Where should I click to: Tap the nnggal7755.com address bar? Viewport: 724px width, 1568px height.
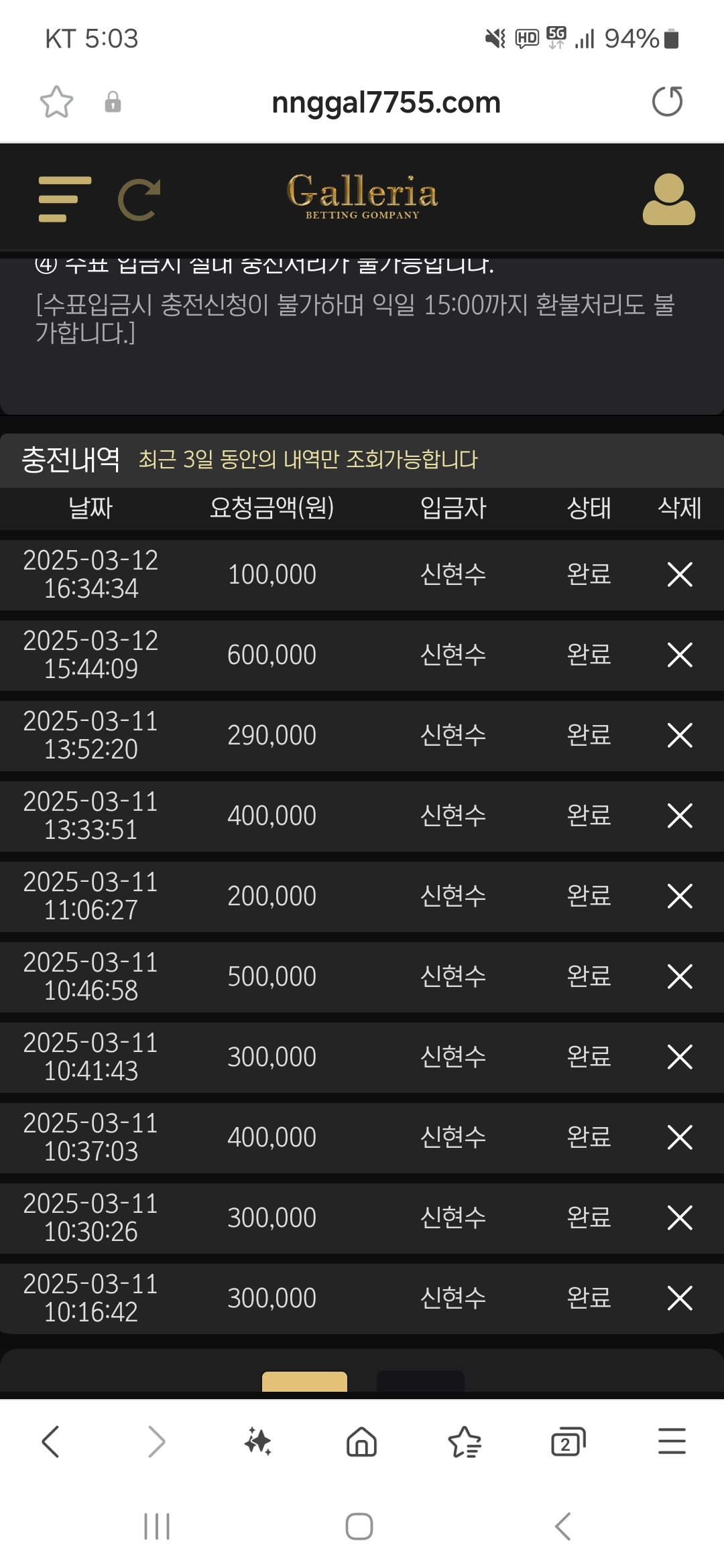point(386,103)
